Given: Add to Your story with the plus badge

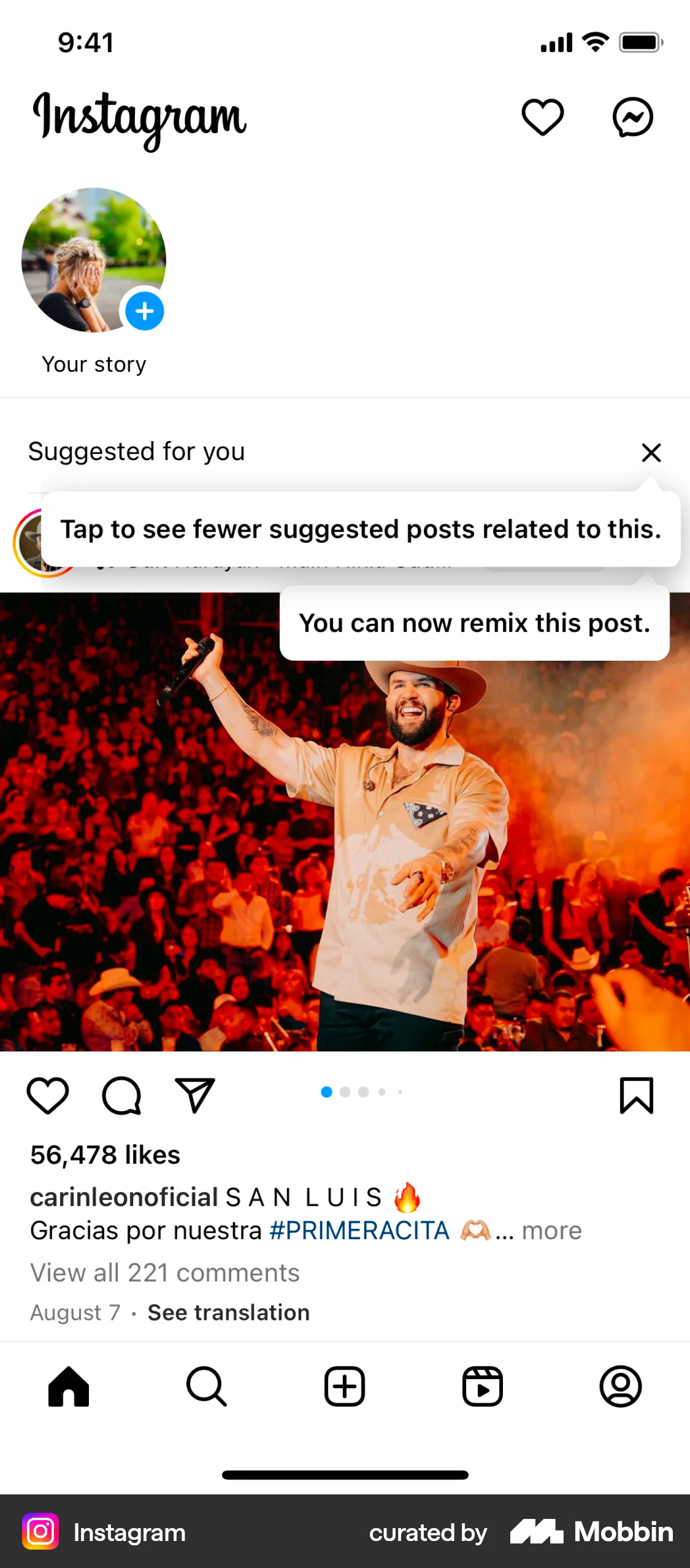Looking at the screenshot, I should tap(145, 312).
